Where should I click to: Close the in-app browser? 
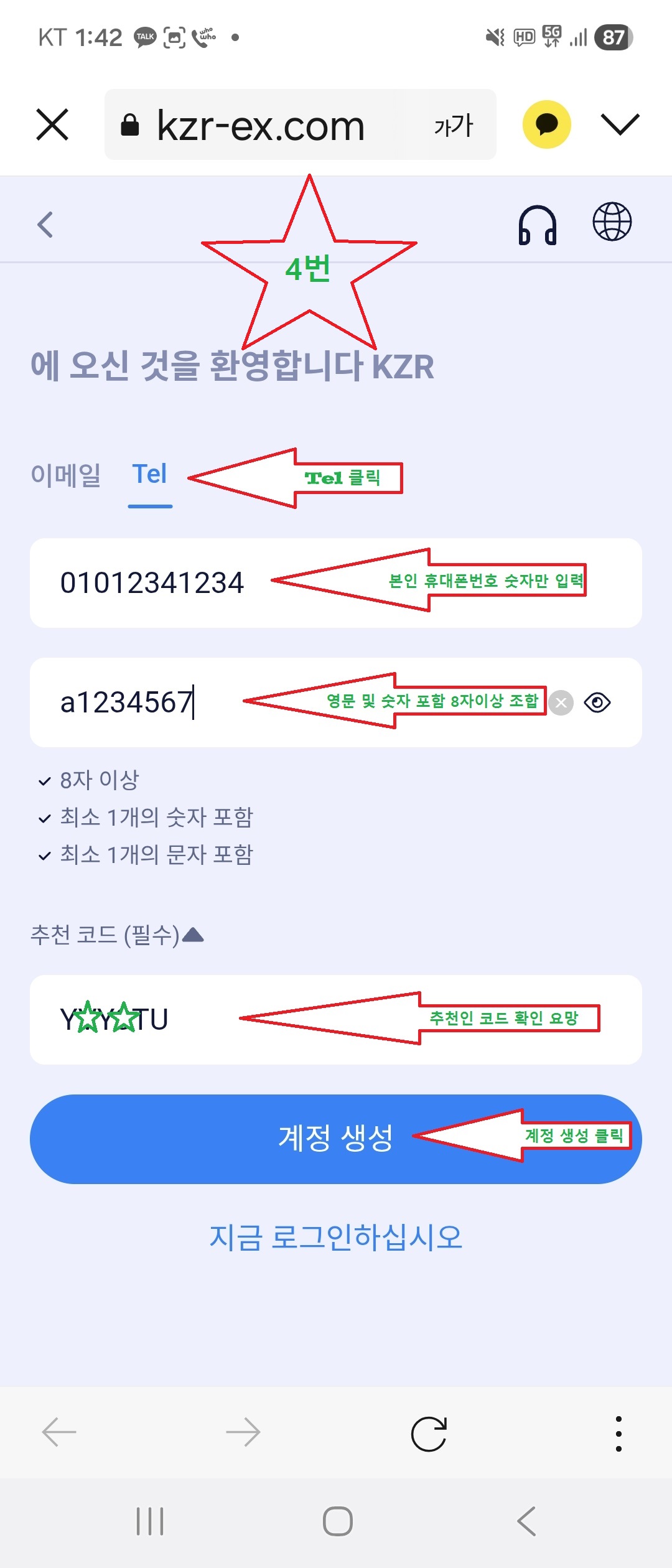[x=52, y=124]
